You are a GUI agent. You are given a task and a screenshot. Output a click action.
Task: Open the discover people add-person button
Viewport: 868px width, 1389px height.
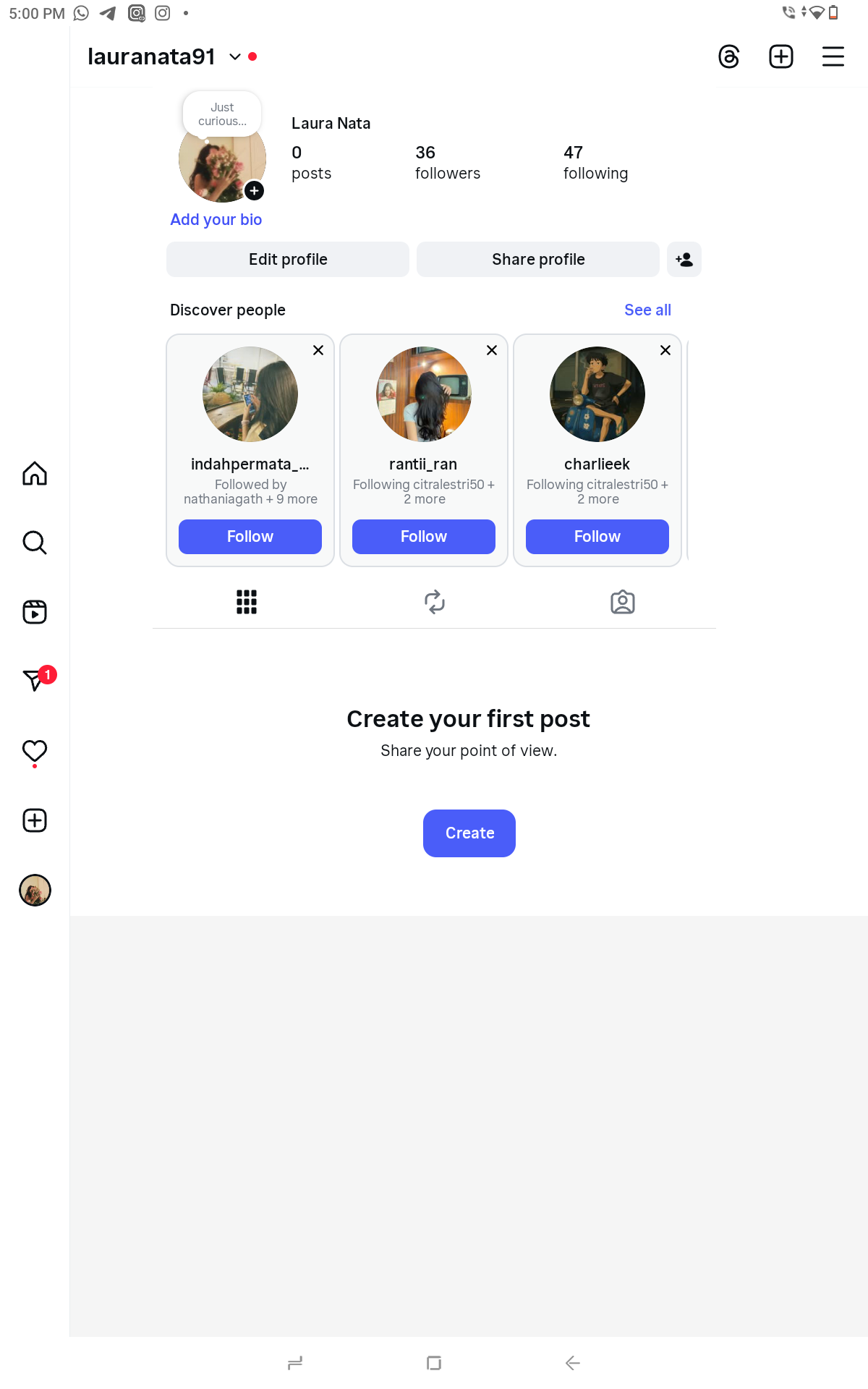pyautogui.click(x=684, y=259)
